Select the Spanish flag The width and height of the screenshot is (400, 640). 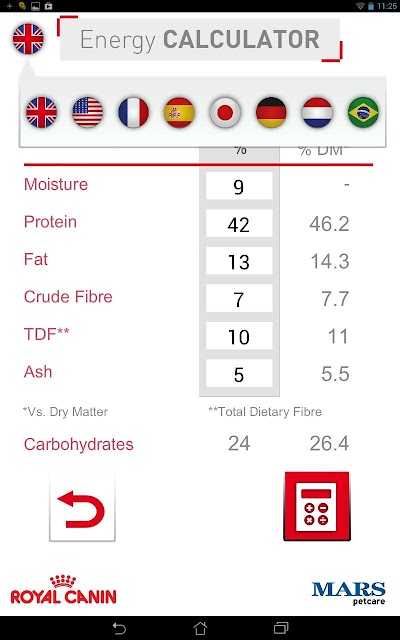(179, 112)
